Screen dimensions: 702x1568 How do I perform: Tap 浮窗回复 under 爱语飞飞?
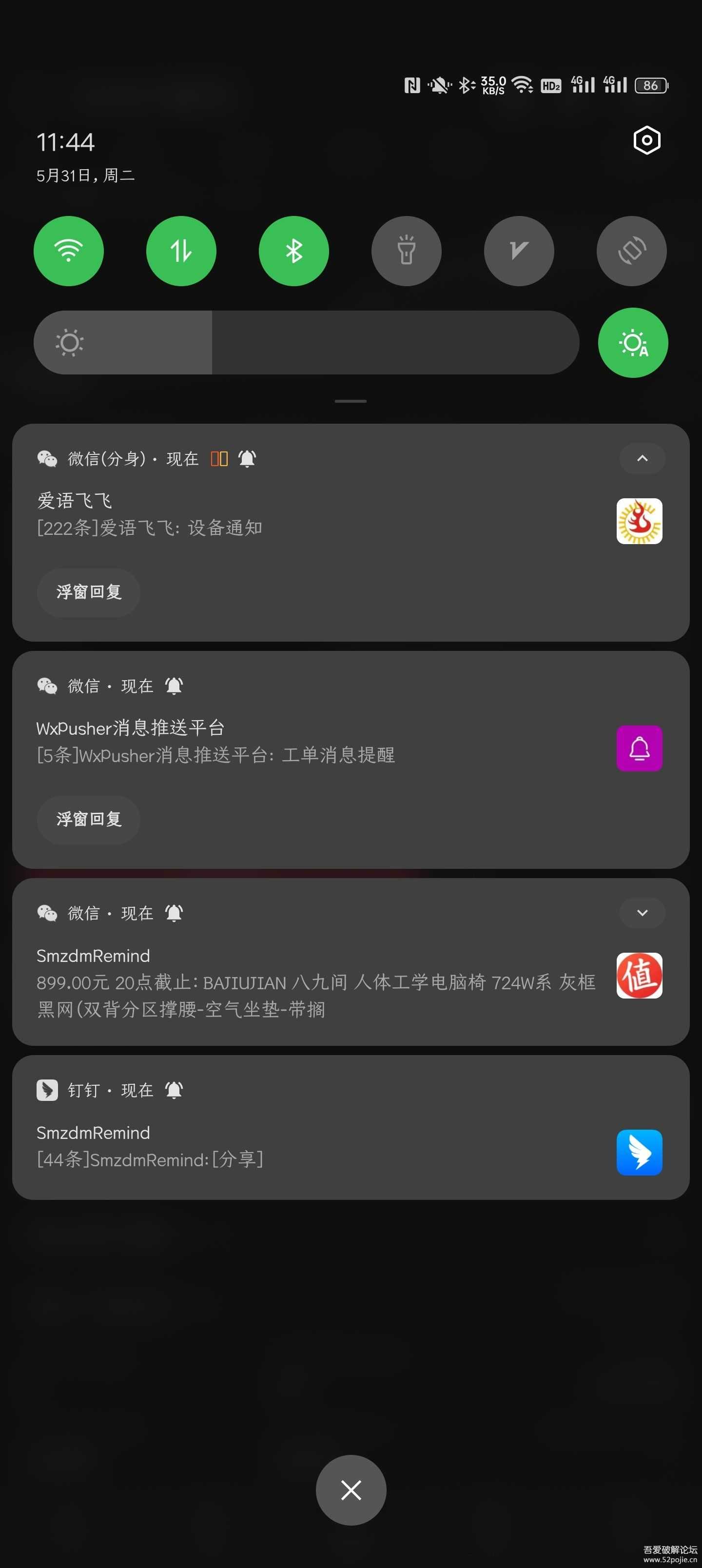pos(89,591)
